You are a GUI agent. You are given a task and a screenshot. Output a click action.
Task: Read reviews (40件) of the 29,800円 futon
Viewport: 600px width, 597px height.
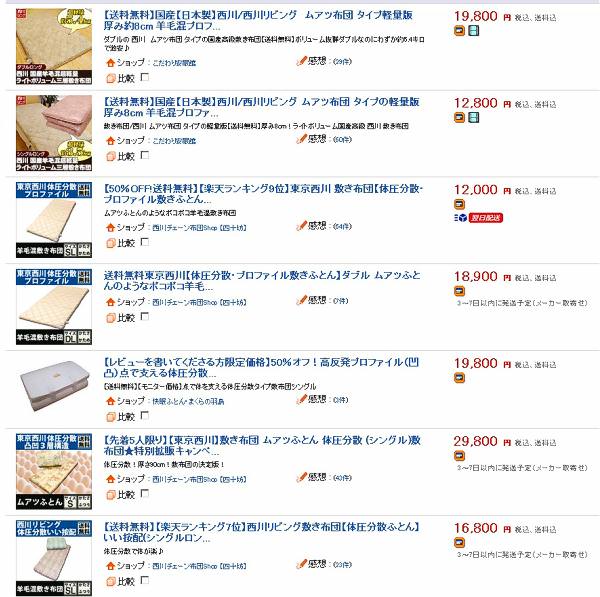point(342,478)
